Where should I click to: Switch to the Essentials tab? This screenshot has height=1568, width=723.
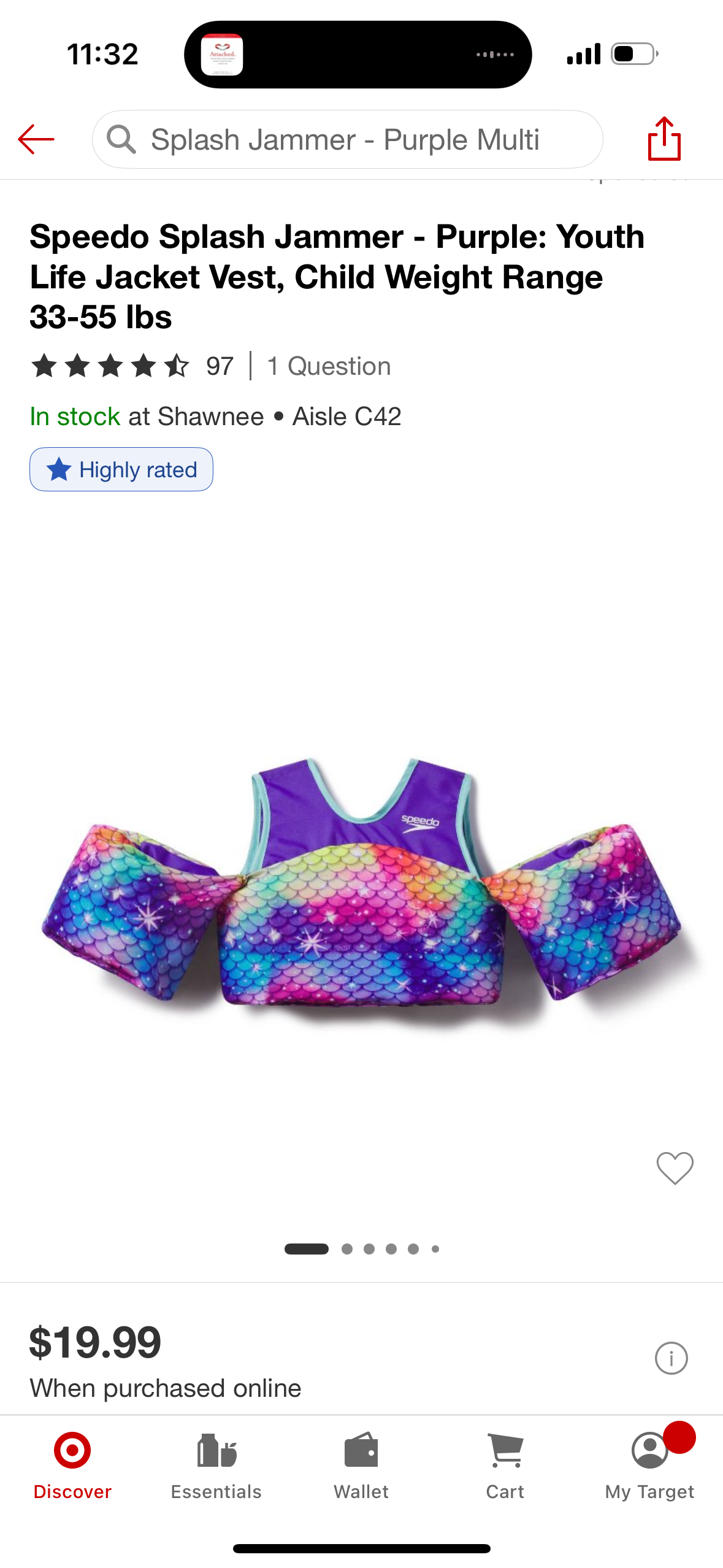pos(216,1465)
